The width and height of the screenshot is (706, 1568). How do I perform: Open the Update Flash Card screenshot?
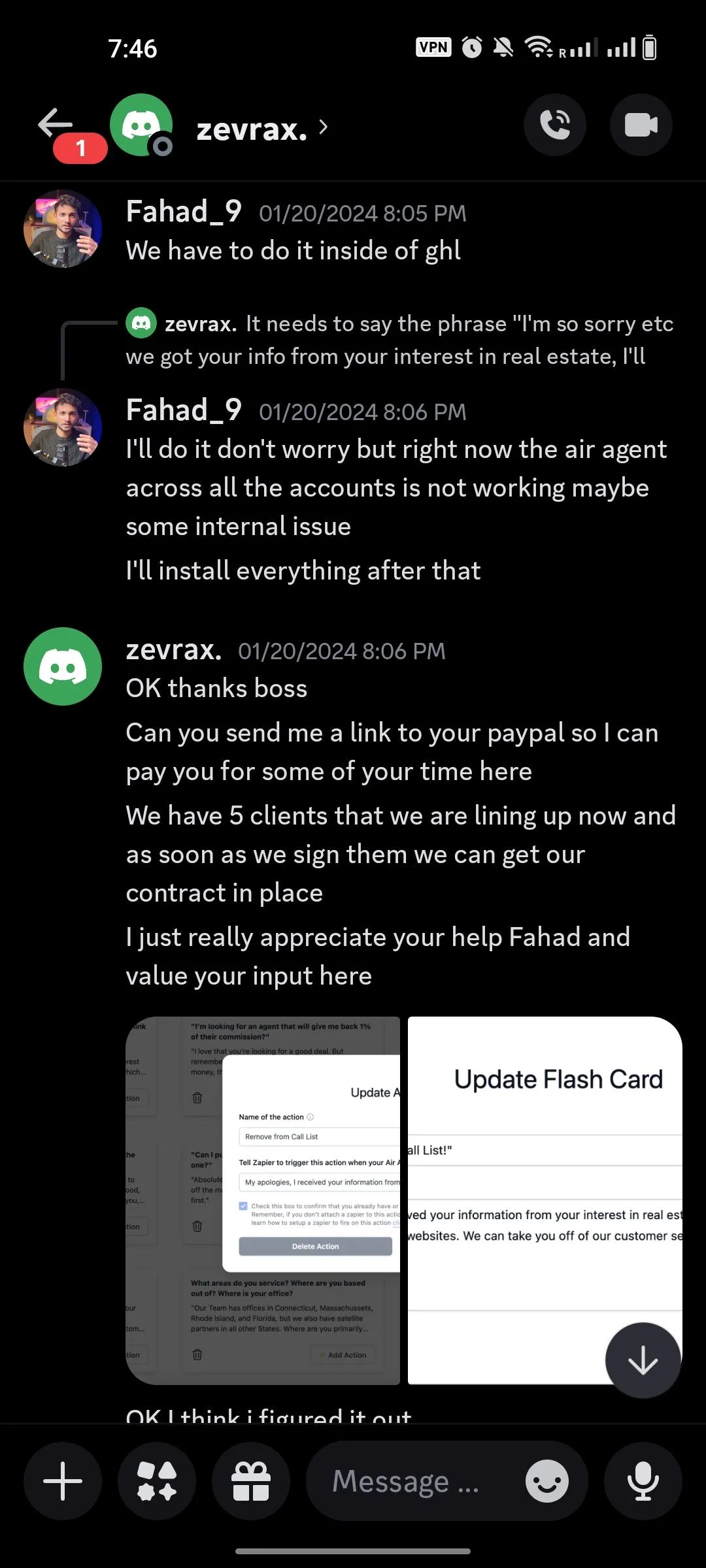[x=545, y=1201]
